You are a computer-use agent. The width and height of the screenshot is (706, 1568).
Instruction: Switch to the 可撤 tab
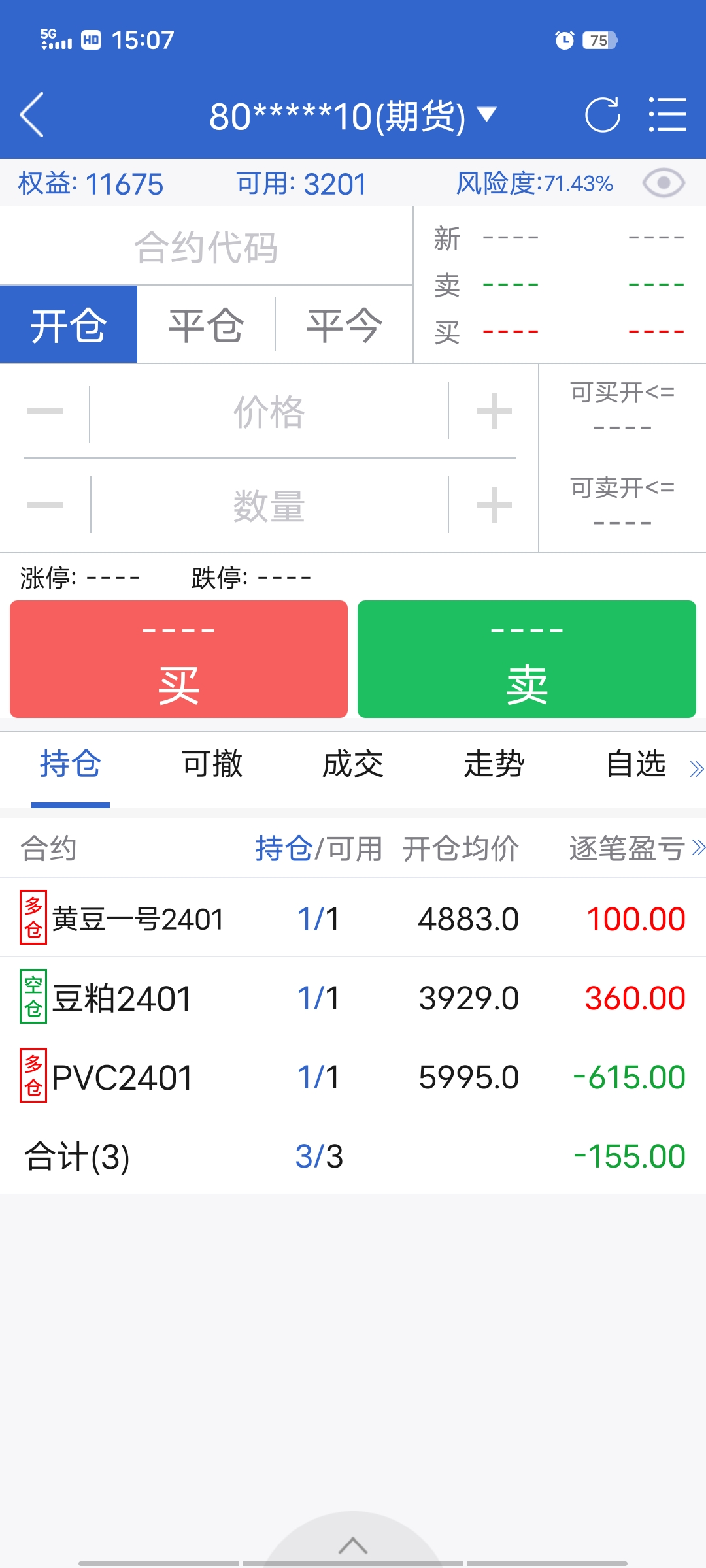pos(212,764)
